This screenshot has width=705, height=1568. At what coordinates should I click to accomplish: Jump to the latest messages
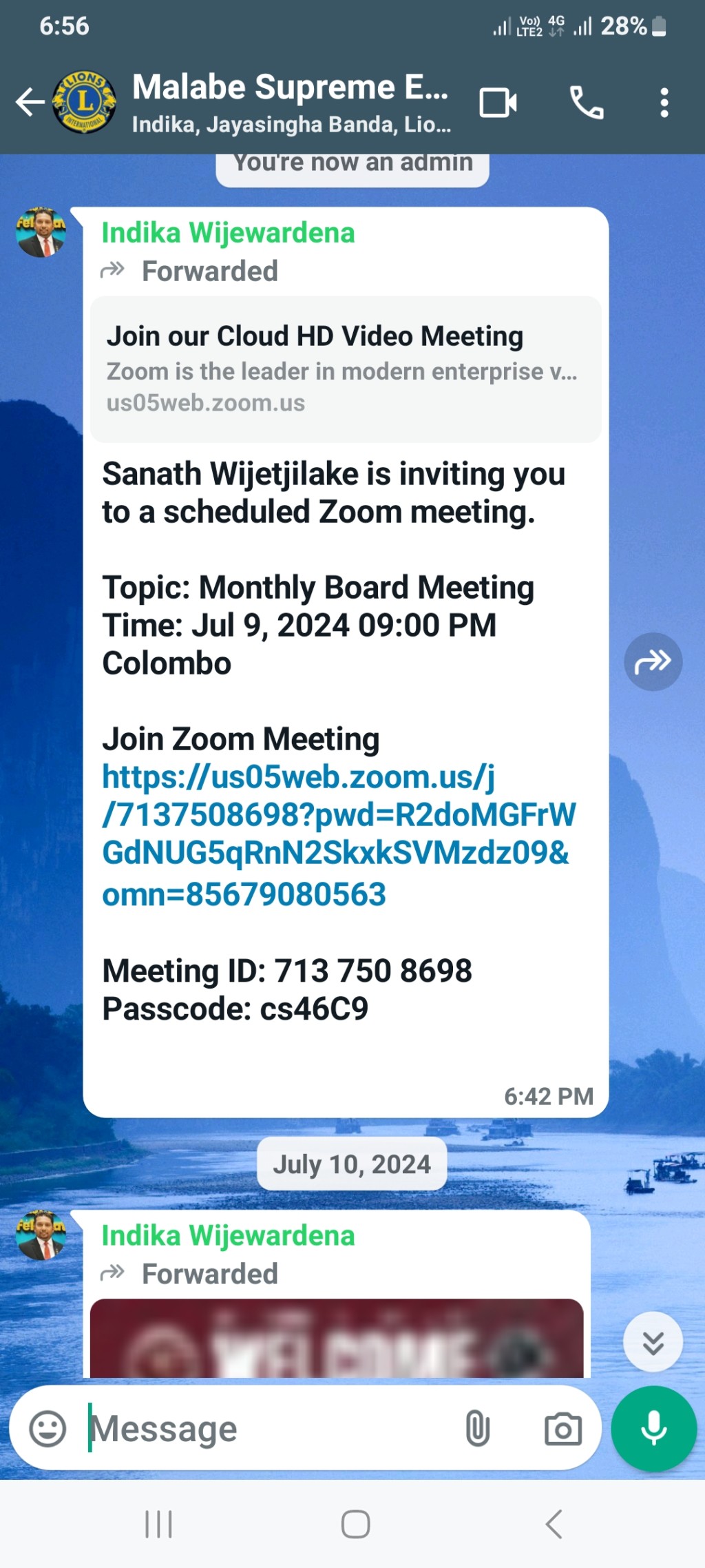pos(653,1342)
